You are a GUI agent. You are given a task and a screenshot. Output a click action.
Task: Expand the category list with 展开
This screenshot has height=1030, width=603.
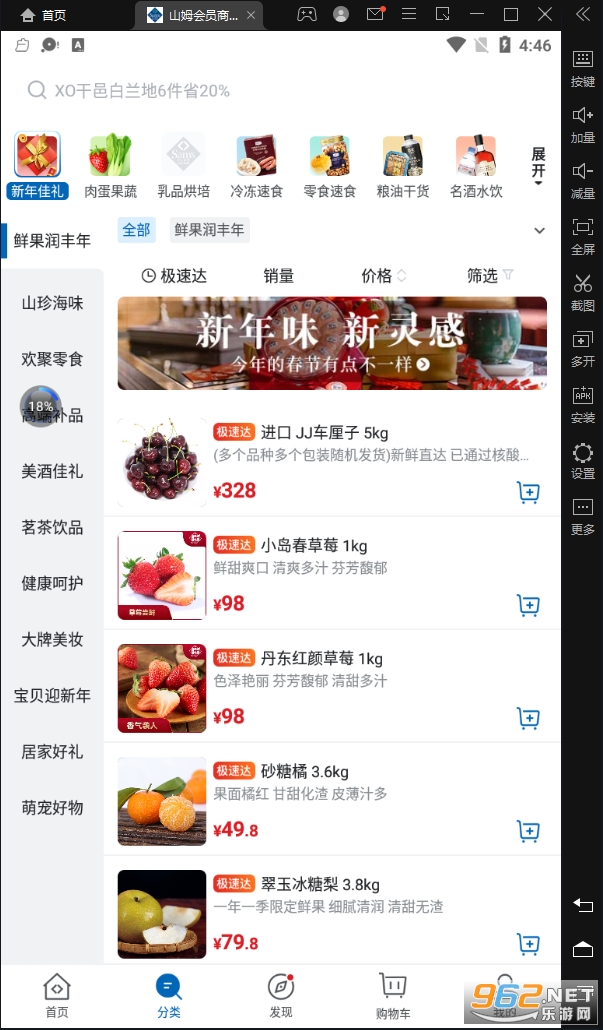click(538, 166)
